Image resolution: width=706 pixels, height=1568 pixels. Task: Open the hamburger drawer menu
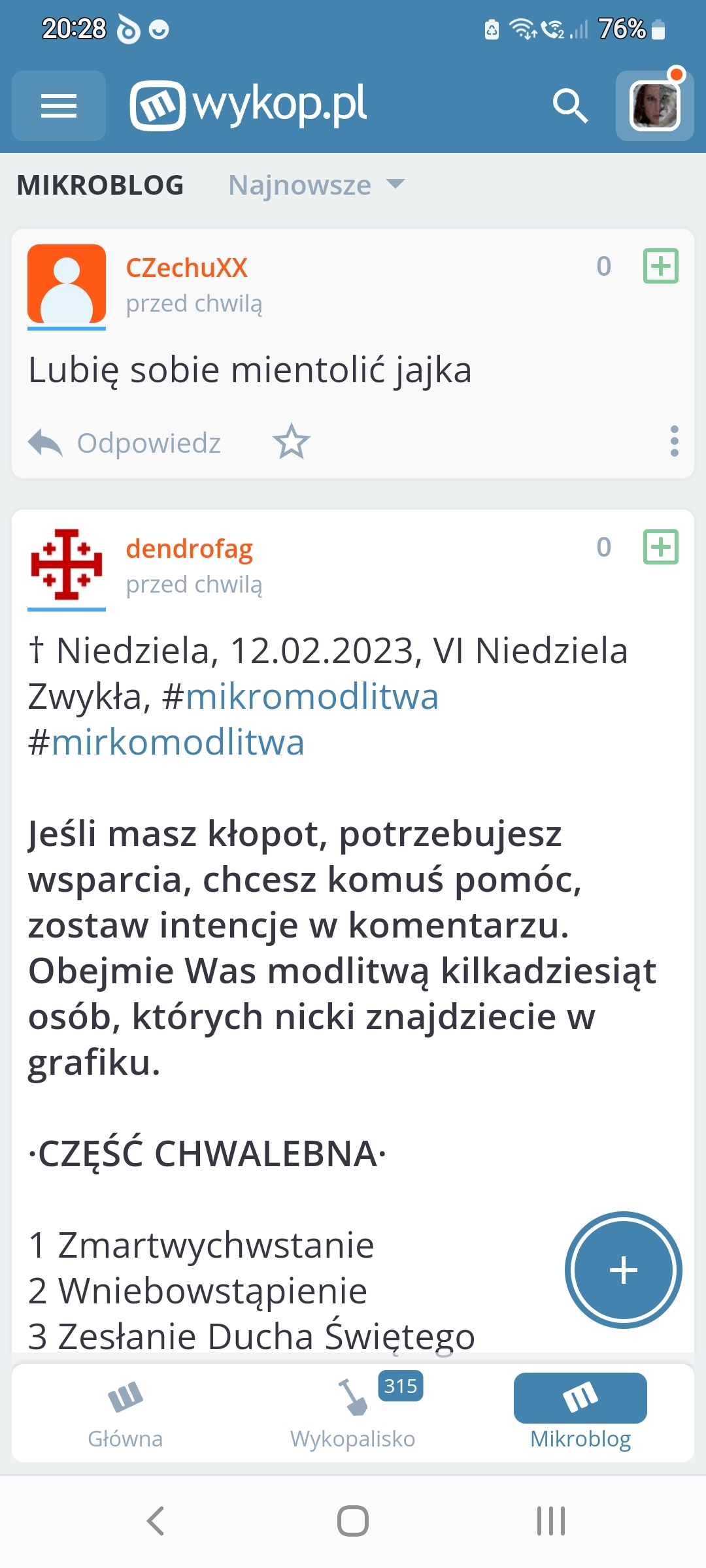coord(59,106)
